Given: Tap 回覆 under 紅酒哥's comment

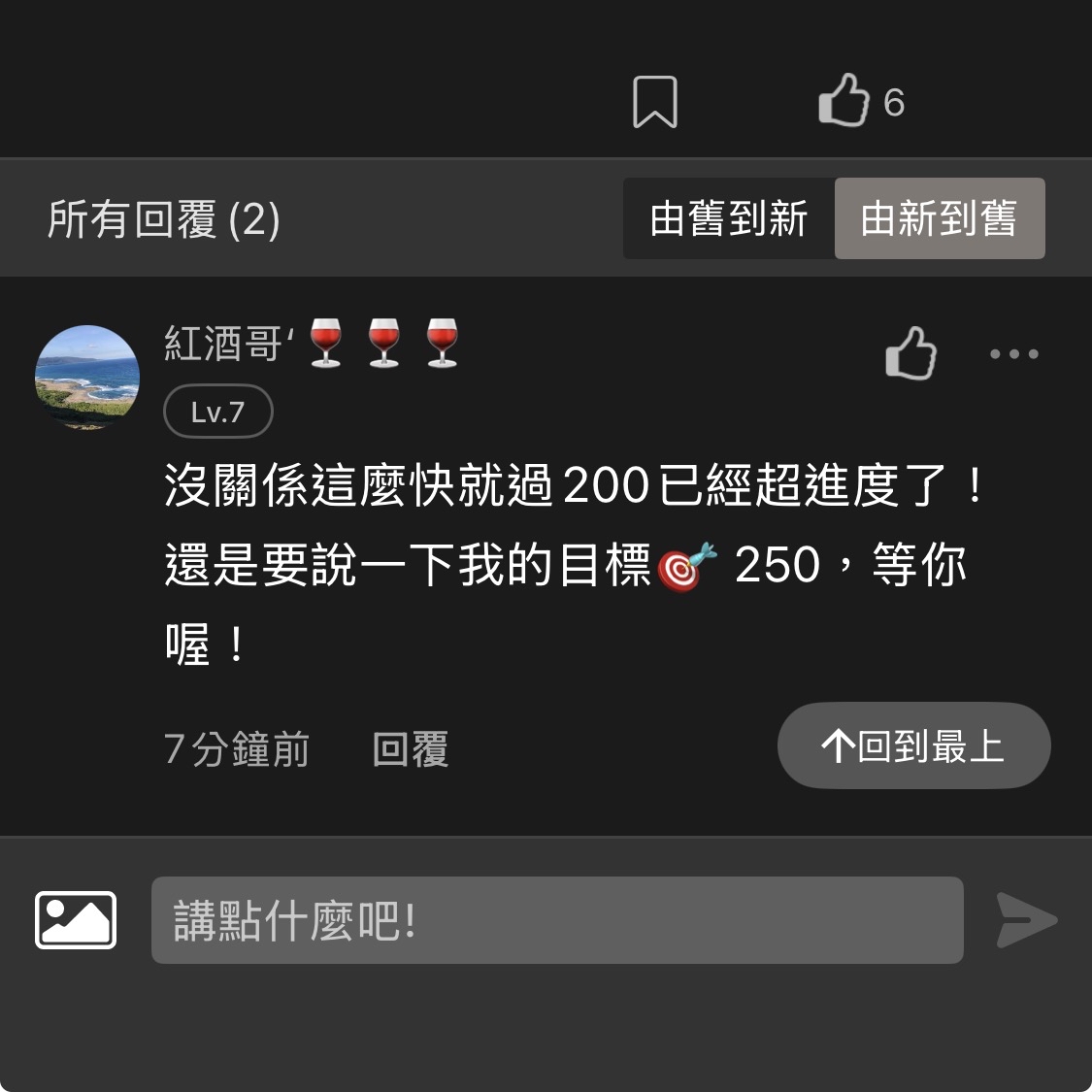Looking at the screenshot, I should click(x=410, y=749).
